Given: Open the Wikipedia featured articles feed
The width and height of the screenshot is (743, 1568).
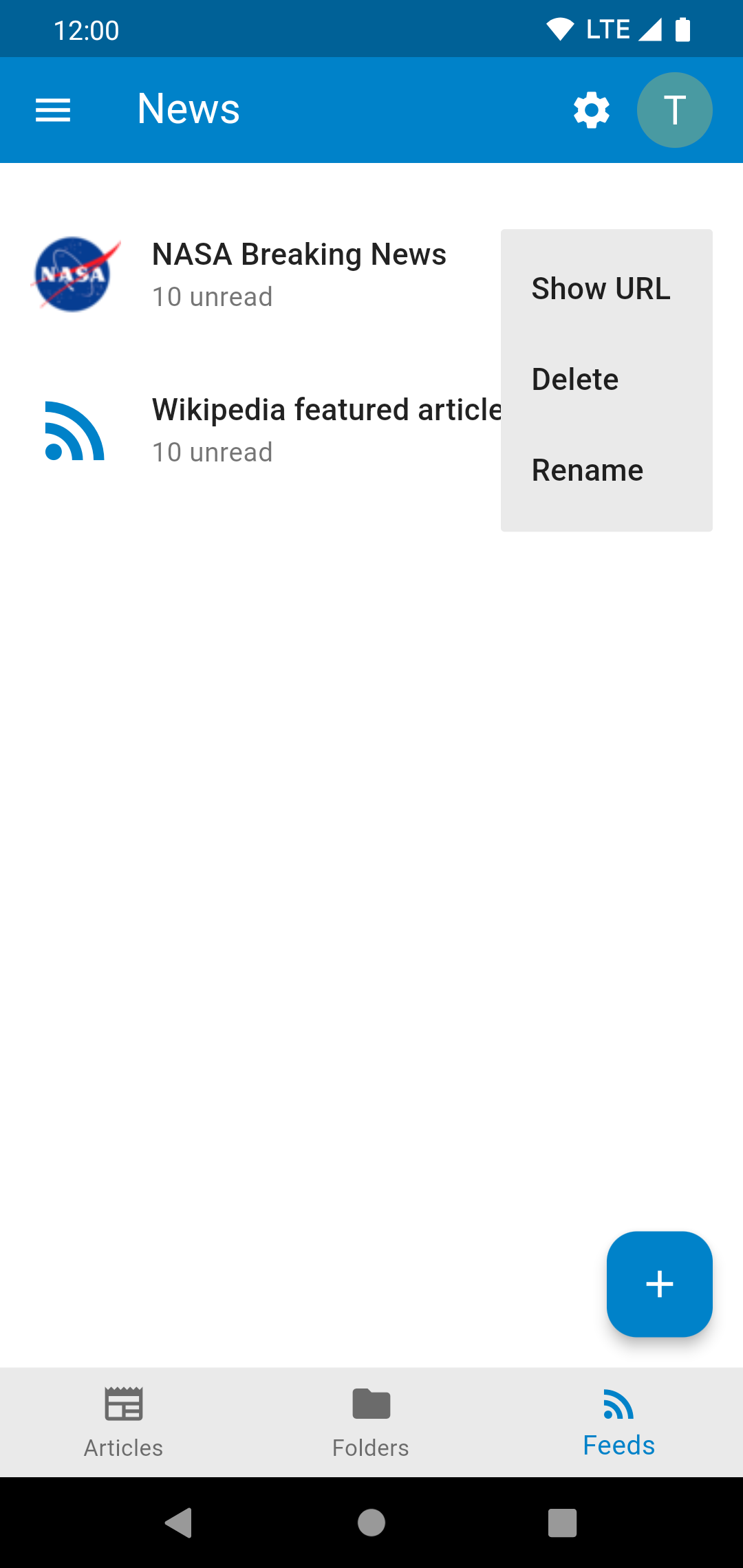Looking at the screenshot, I should [261, 431].
